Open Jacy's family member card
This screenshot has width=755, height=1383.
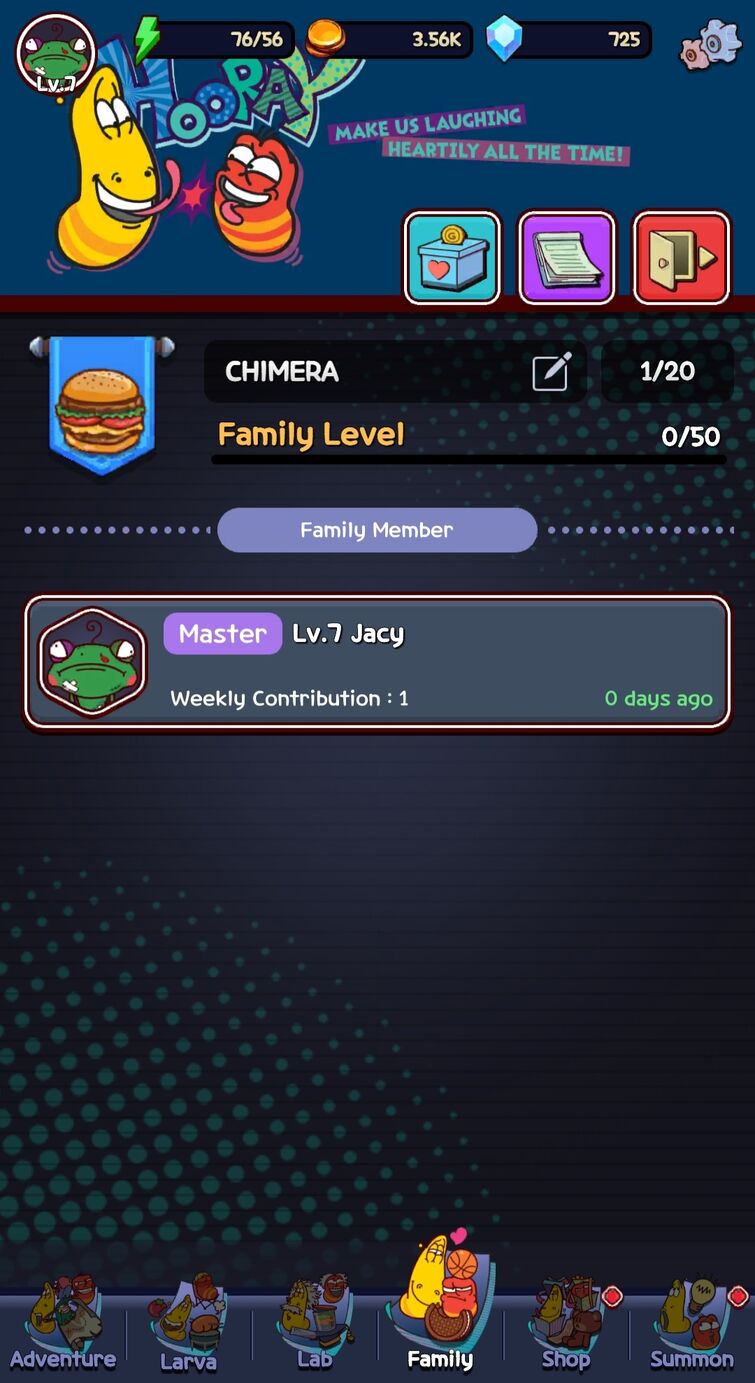coord(377,661)
